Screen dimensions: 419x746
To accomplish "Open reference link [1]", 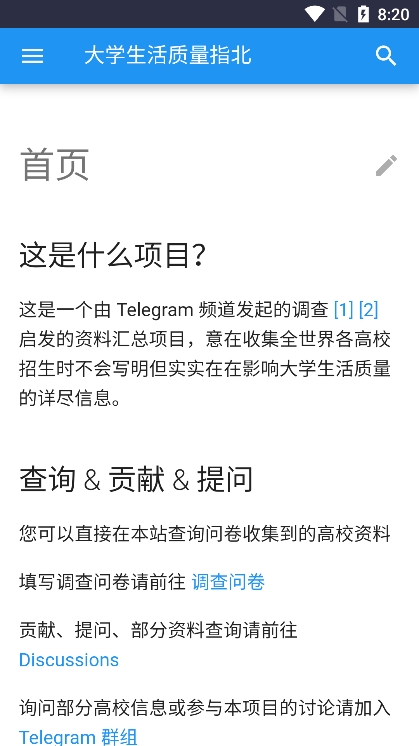I will (343, 310).
